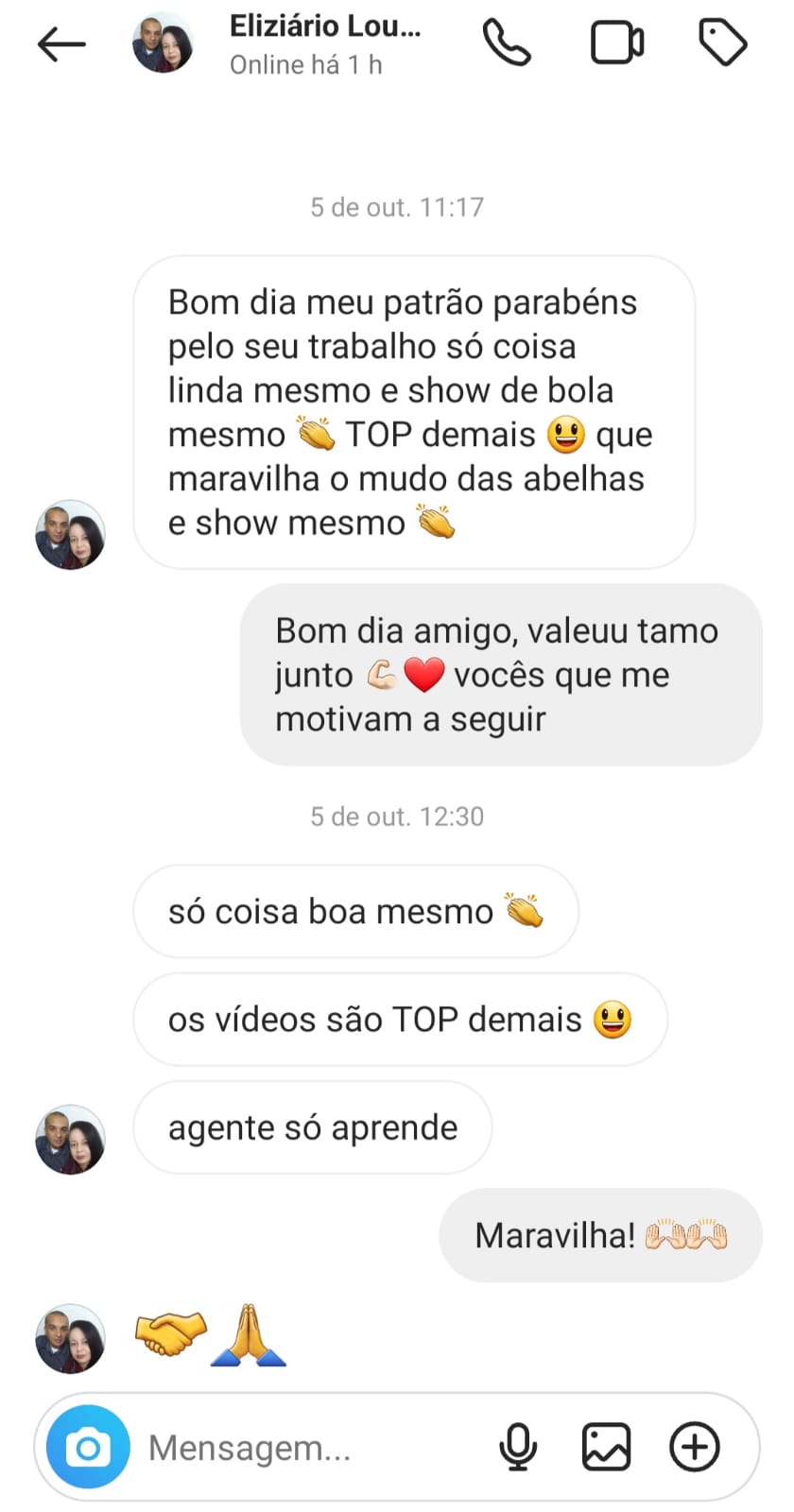Screen dimensions: 794x1512
Task: Start a video call
Action: (616, 43)
